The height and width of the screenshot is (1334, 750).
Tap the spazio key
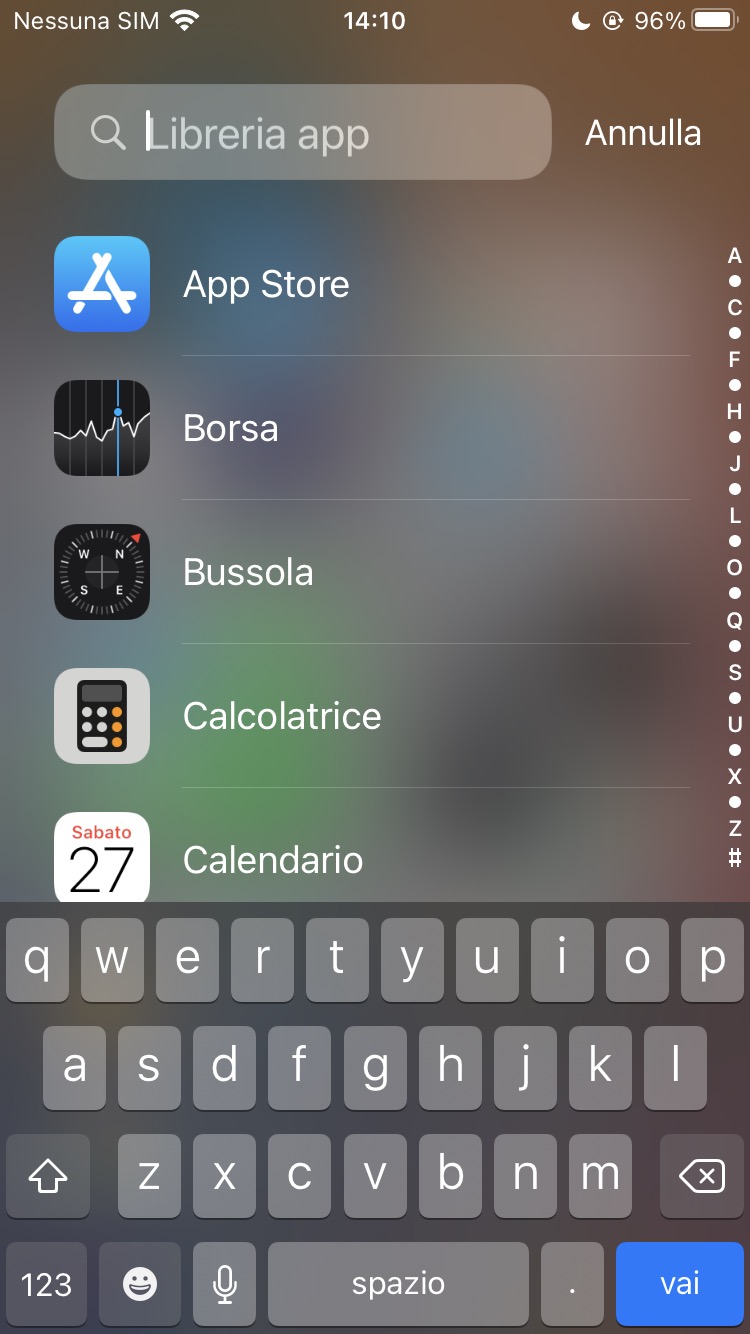point(398,1284)
